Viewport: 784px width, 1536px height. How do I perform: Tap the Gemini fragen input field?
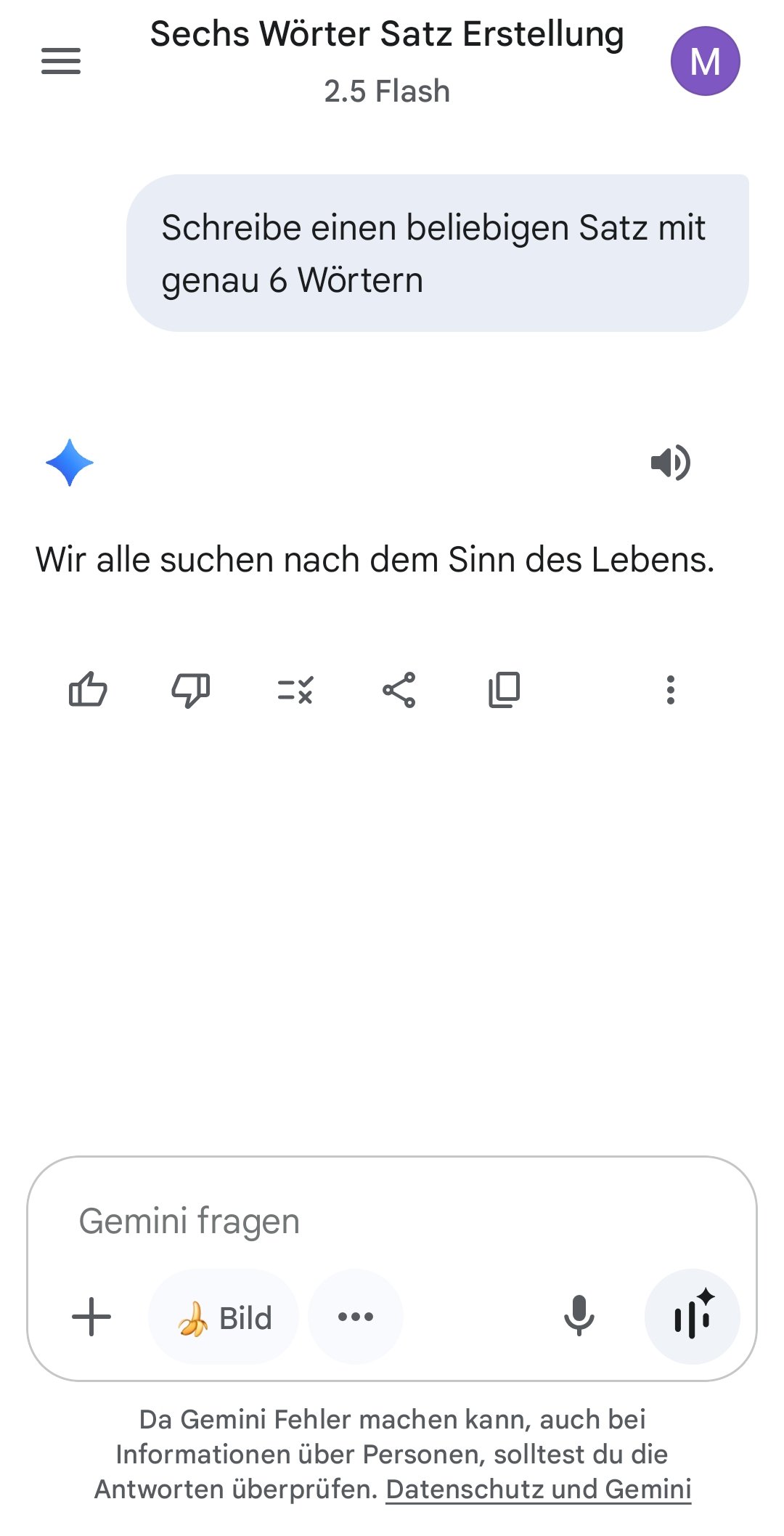click(x=290, y=1219)
